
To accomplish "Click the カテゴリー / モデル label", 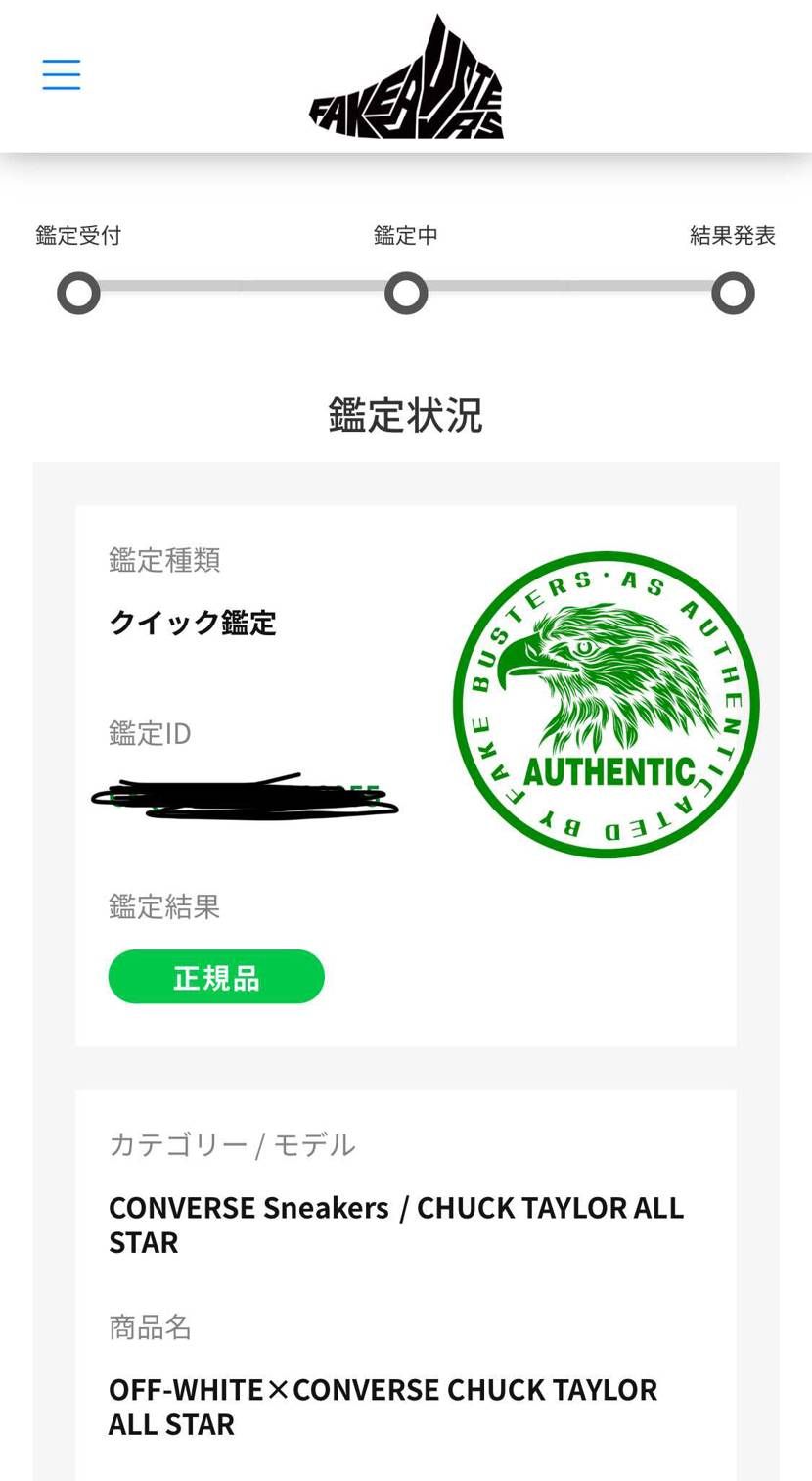I will [232, 1143].
